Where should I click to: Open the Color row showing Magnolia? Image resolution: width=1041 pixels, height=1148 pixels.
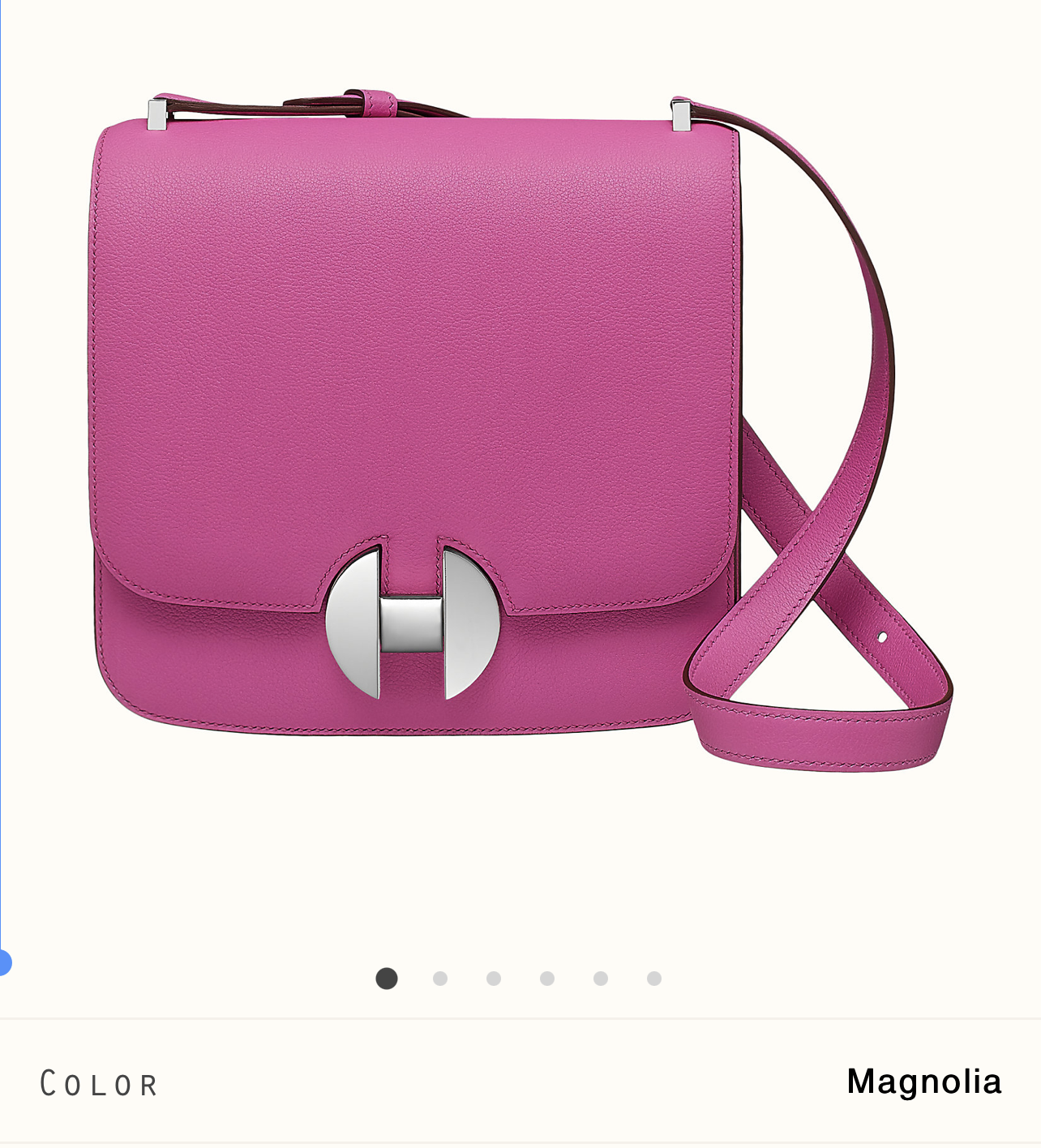tap(520, 1082)
